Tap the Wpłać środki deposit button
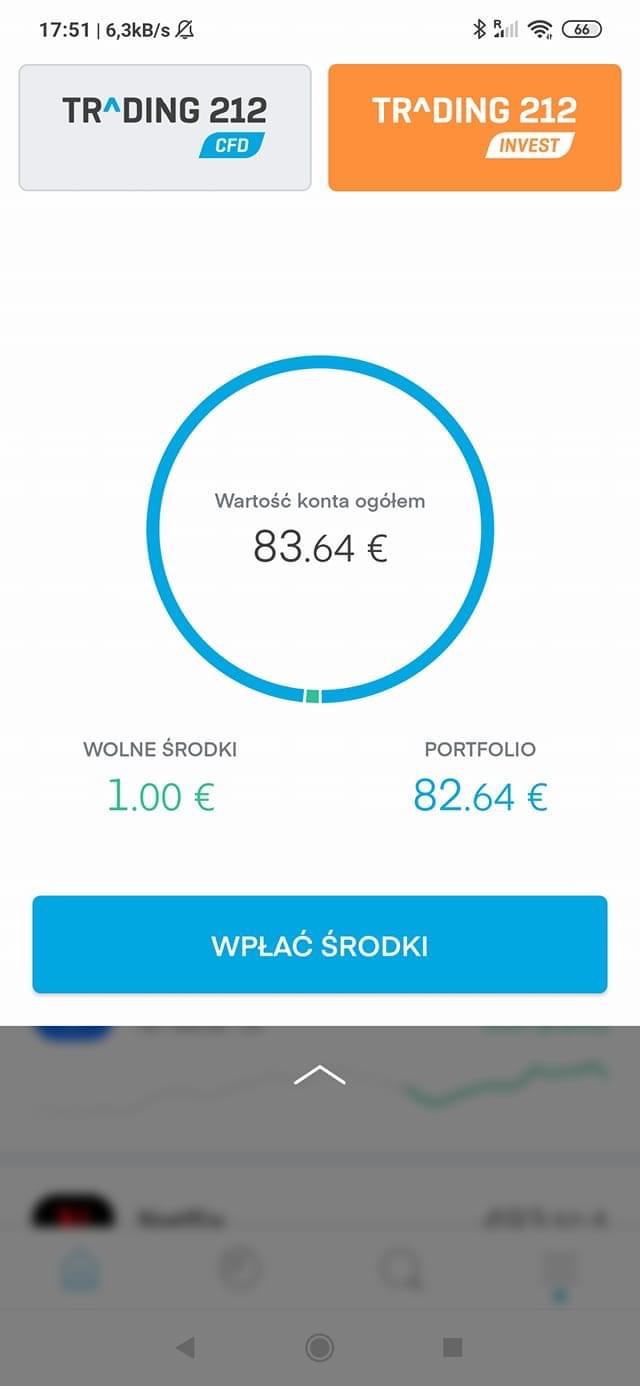Viewport: 640px width, 1386px height. (x=320, y=945)
